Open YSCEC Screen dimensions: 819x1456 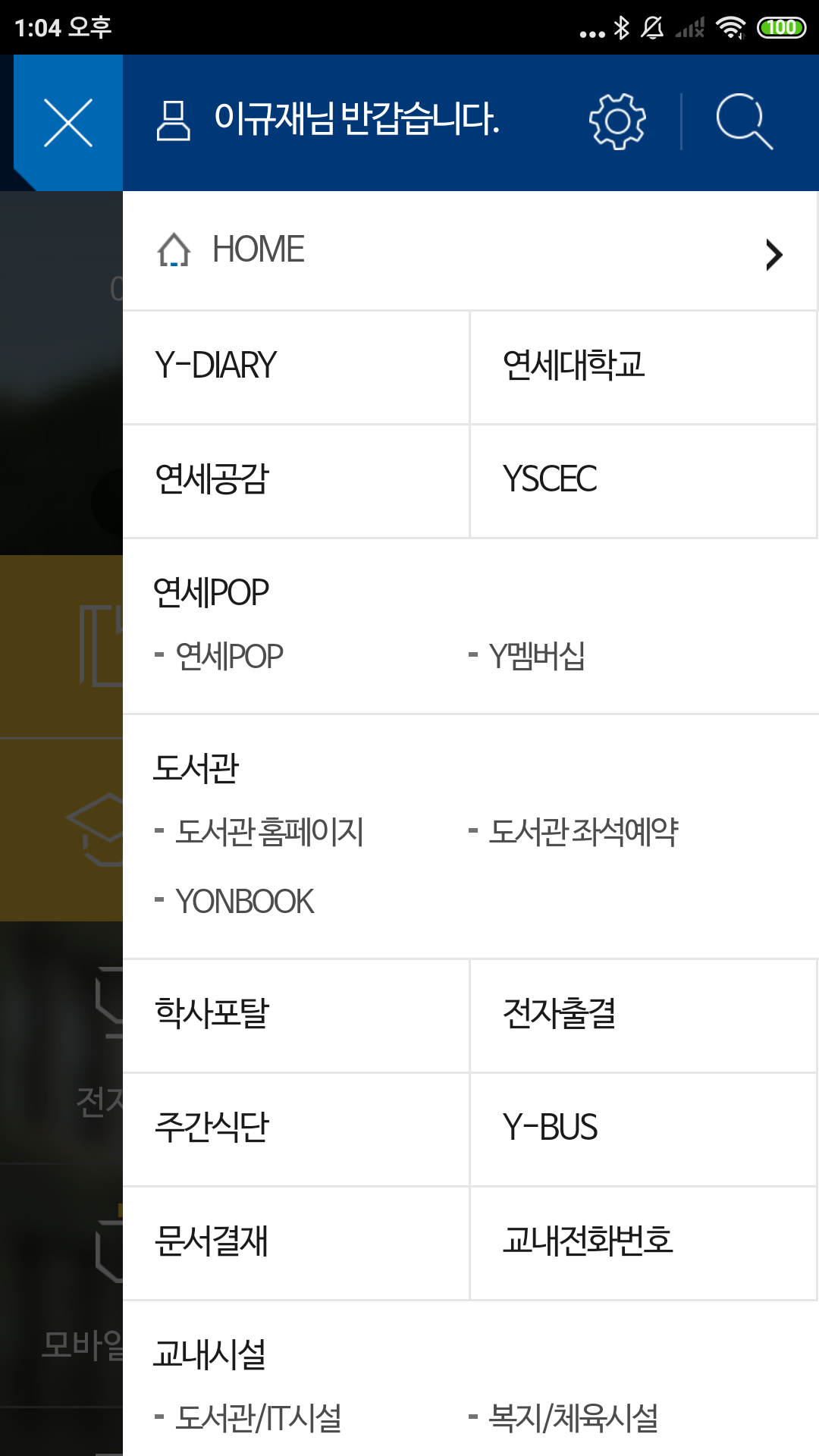643,480
